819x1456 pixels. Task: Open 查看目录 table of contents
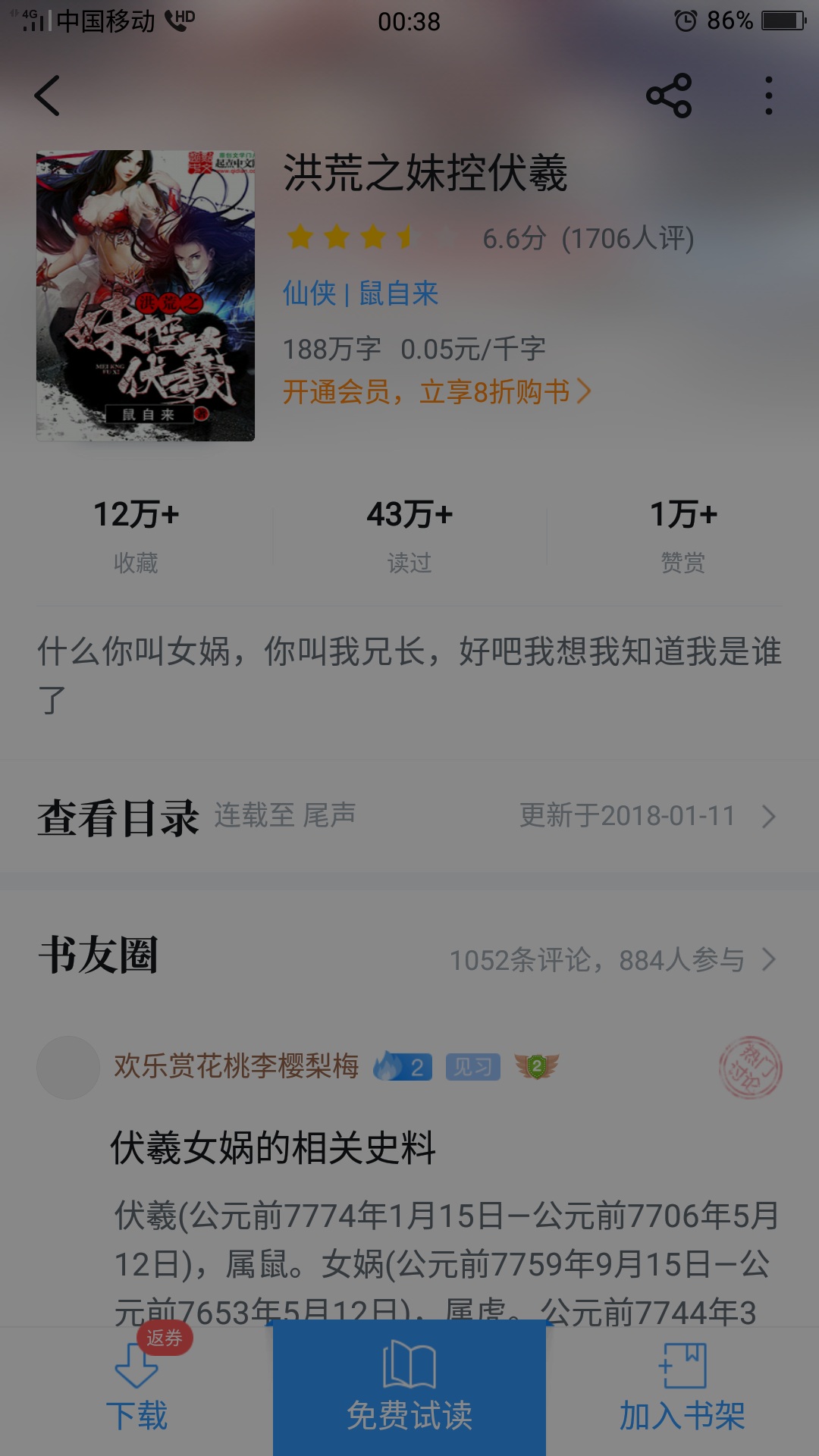pyautogui.click(x=409, y=817)
